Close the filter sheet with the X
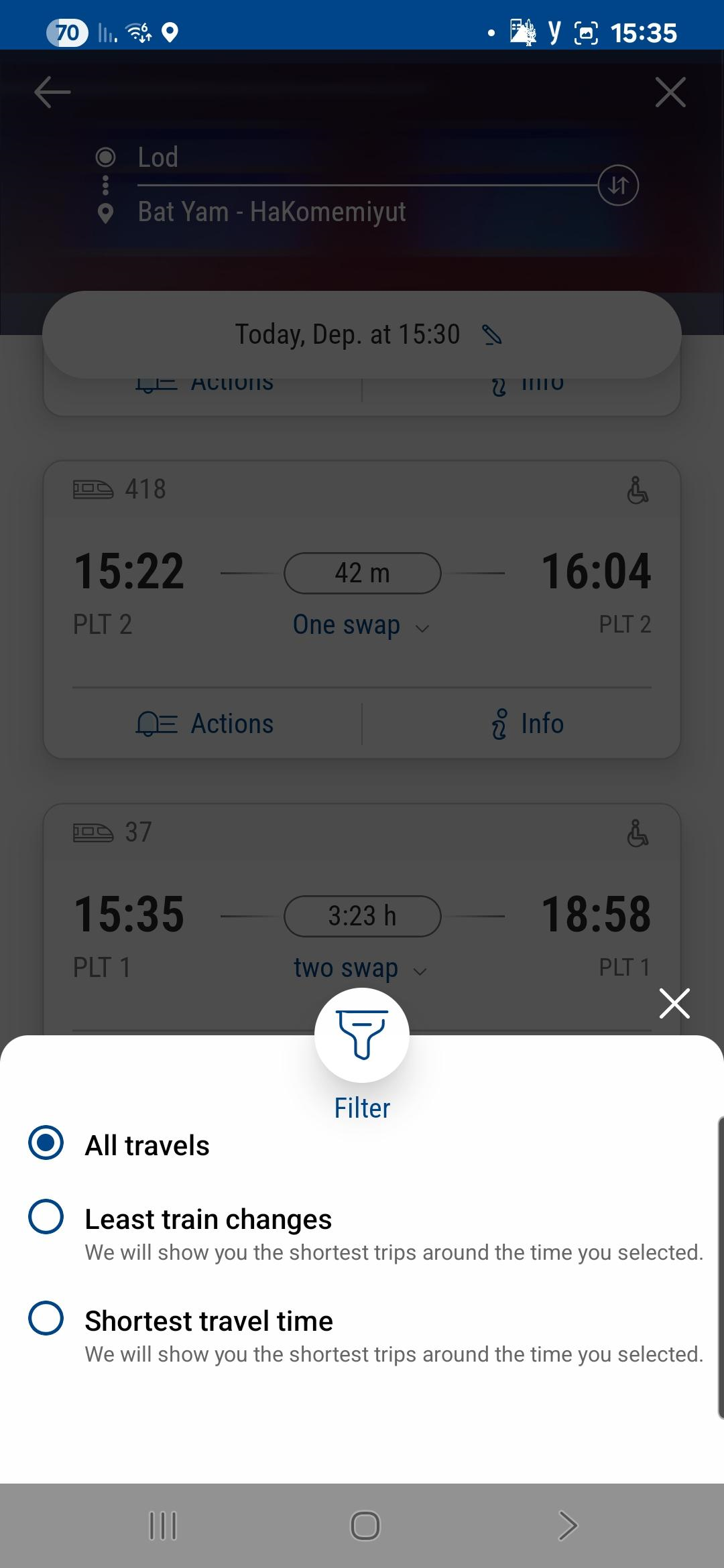The width and height of the screenshot is (724, 1568). pos(674,1003)
